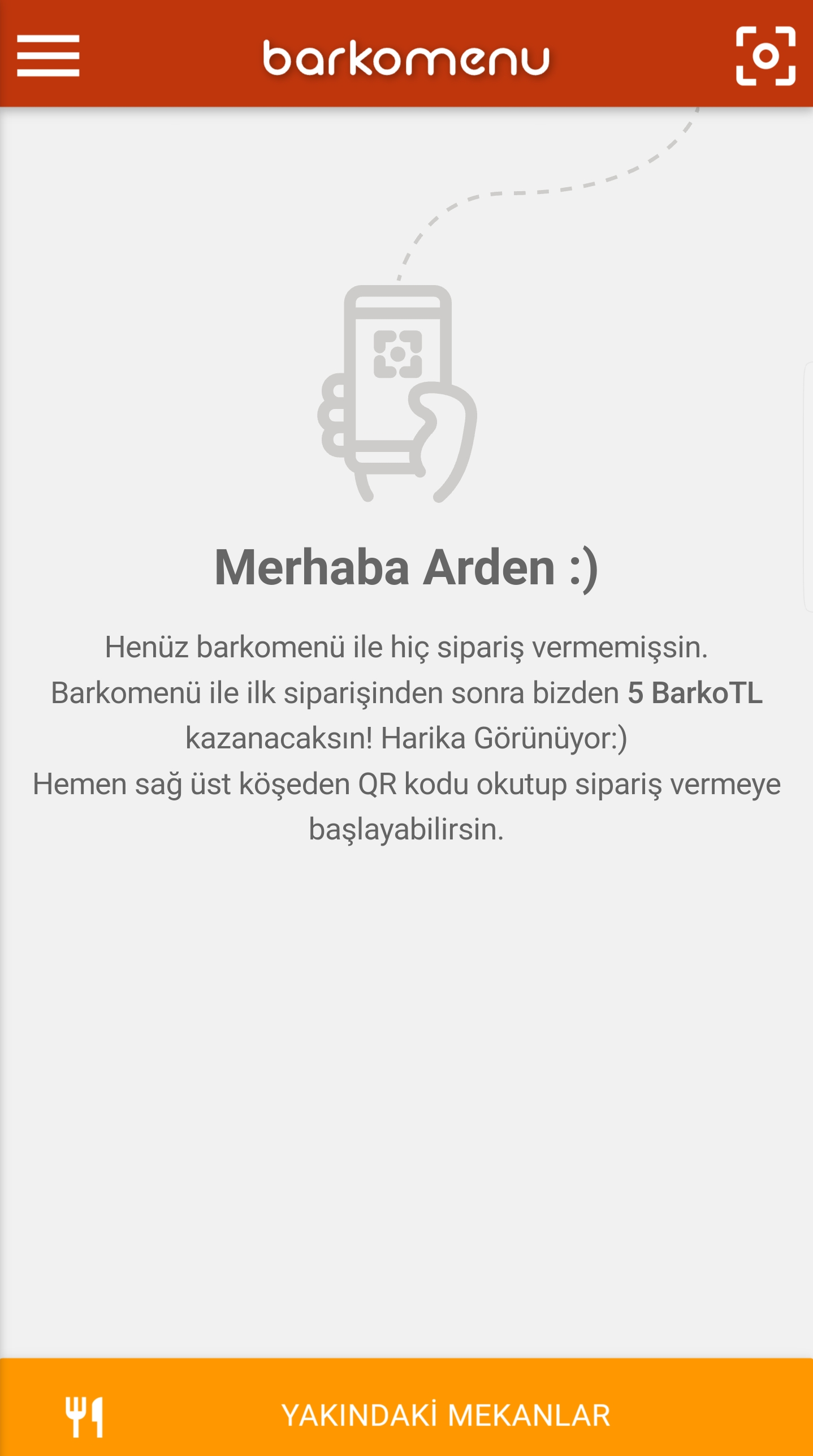Open the QR code scanner
This screenshot has width=813, height=1456.
point(766,55)
